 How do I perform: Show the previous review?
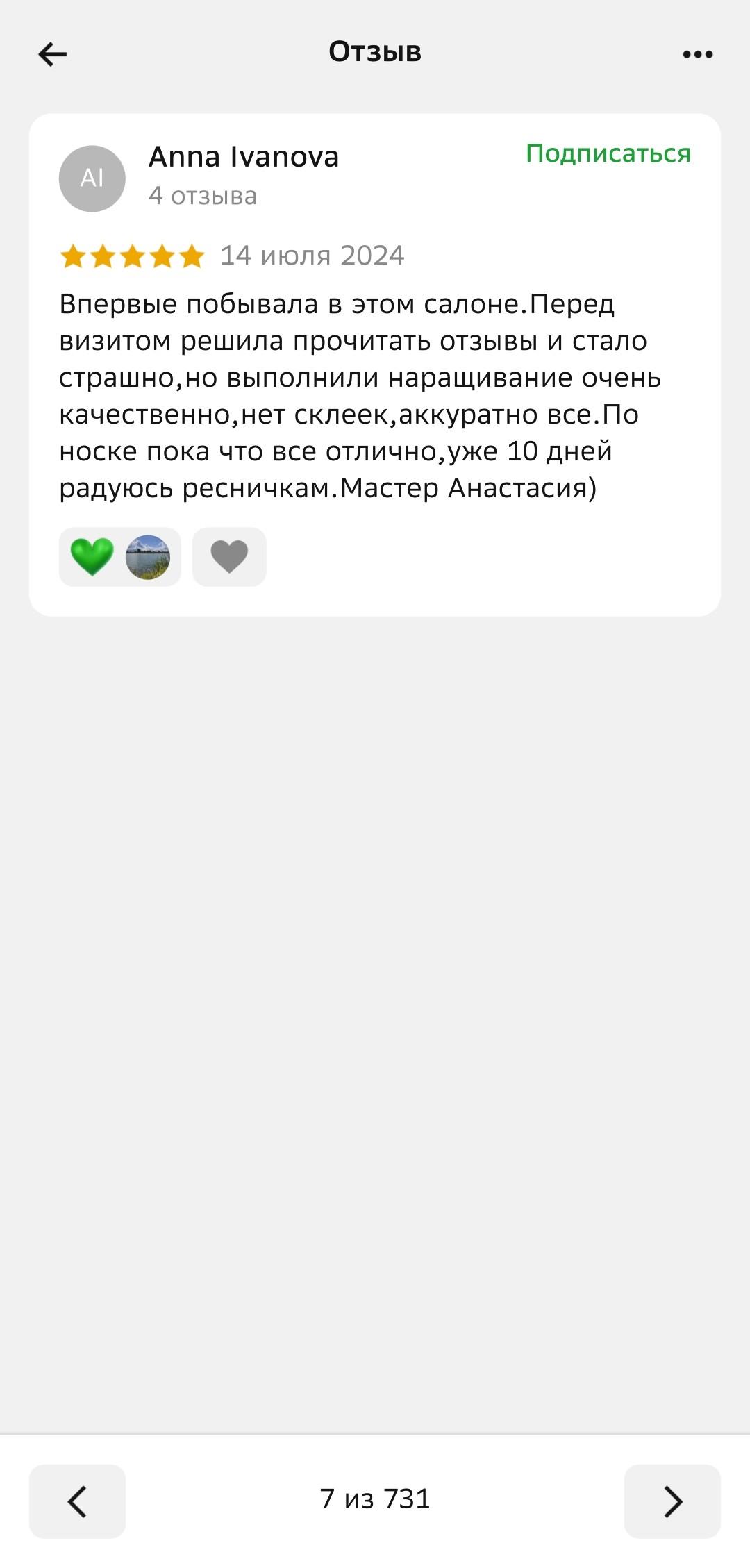77,1501
